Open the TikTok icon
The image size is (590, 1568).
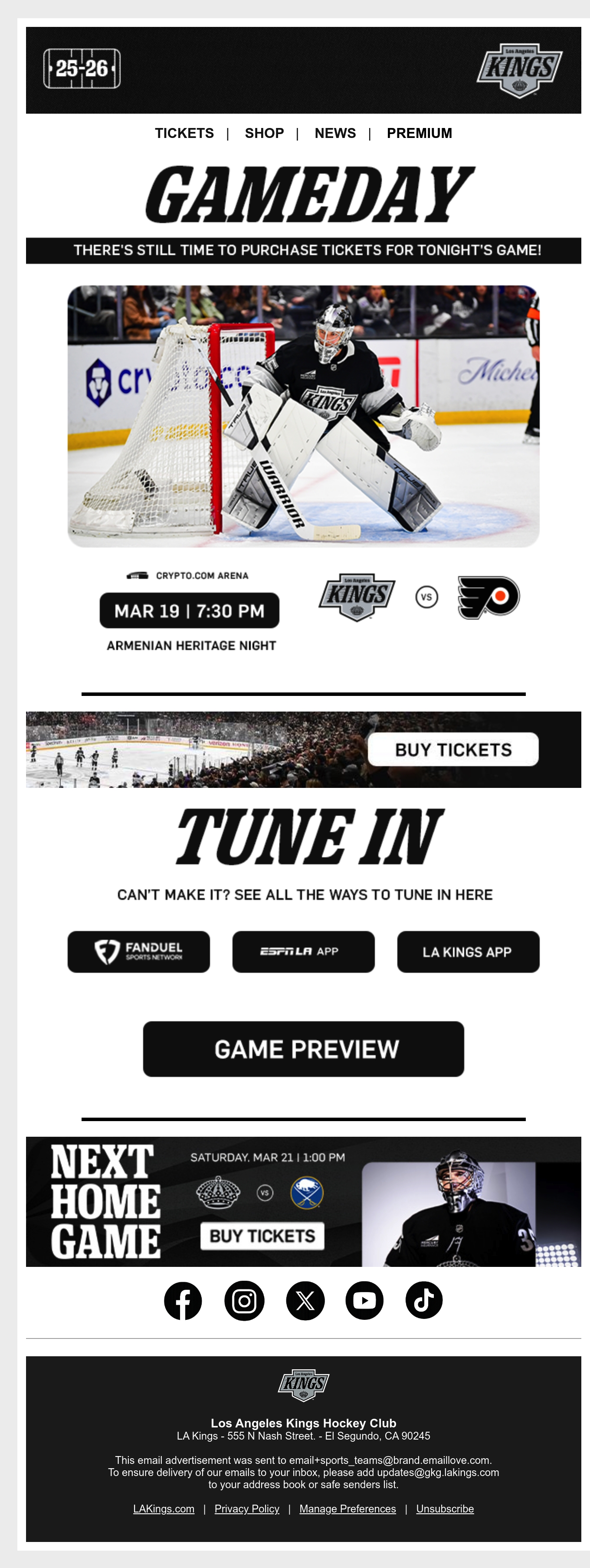coord(424,1300)
